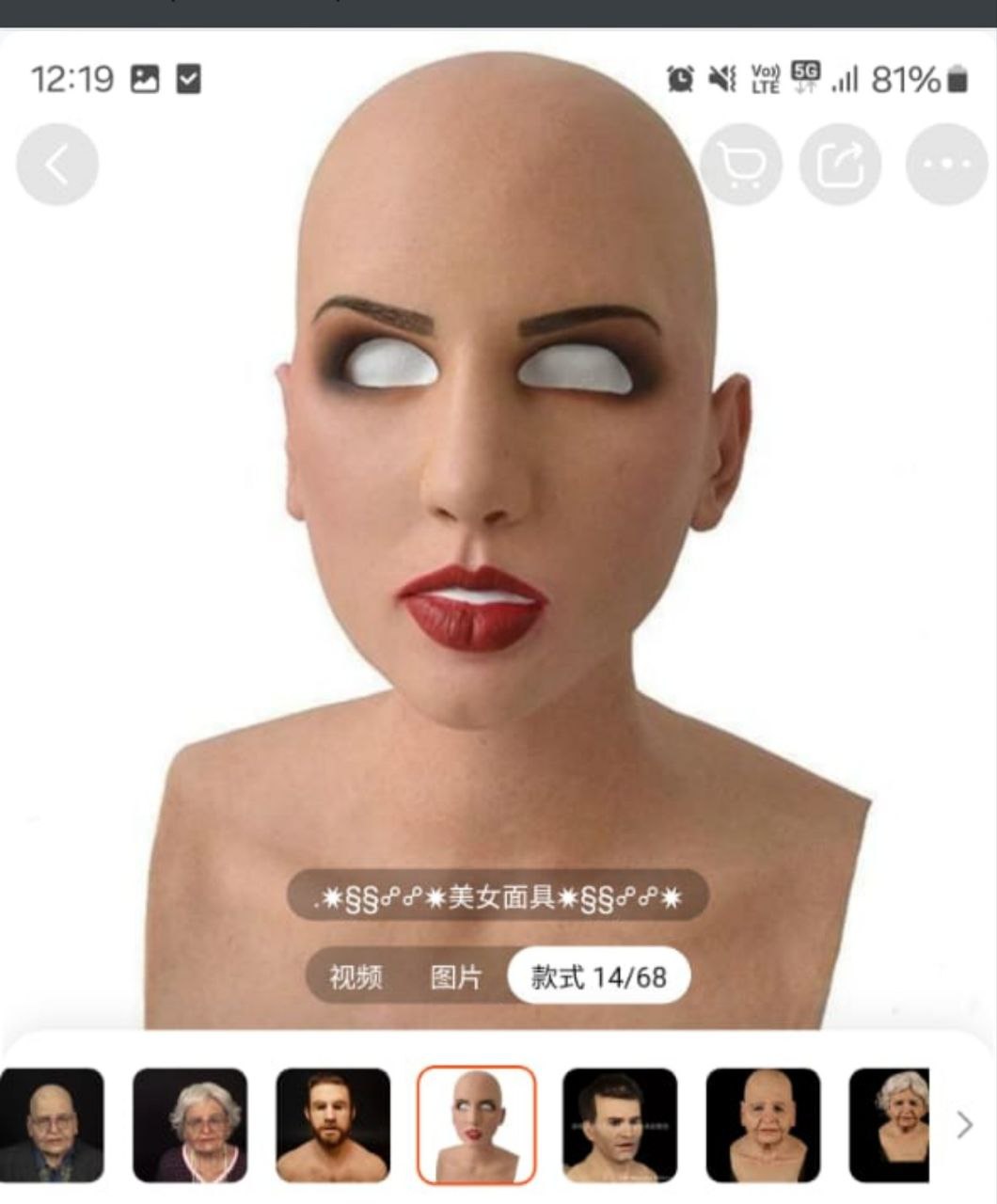
Task: Select the 款式 14/68 tab
Action: pos(598,976)
